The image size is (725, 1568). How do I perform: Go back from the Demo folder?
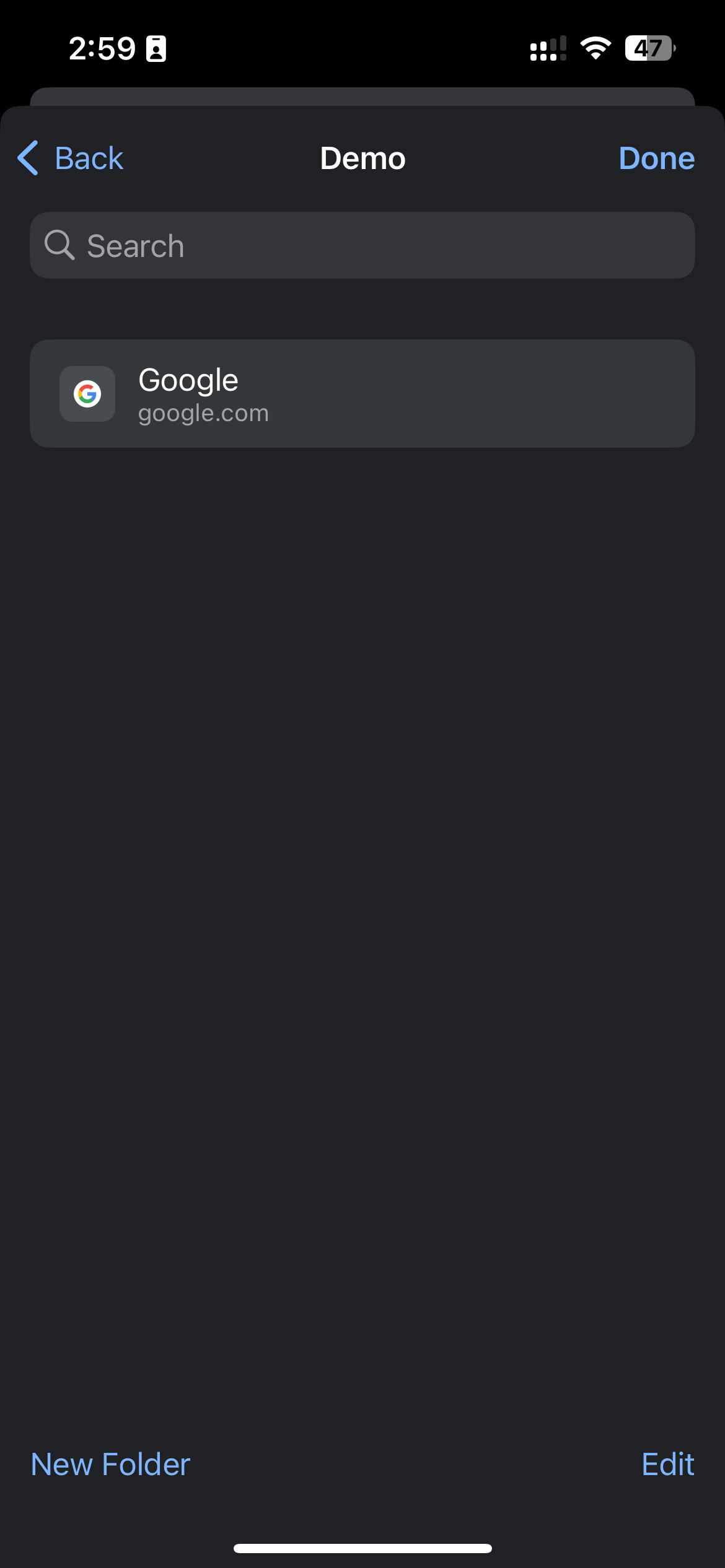pyautogui.click(x=71, y=159)
